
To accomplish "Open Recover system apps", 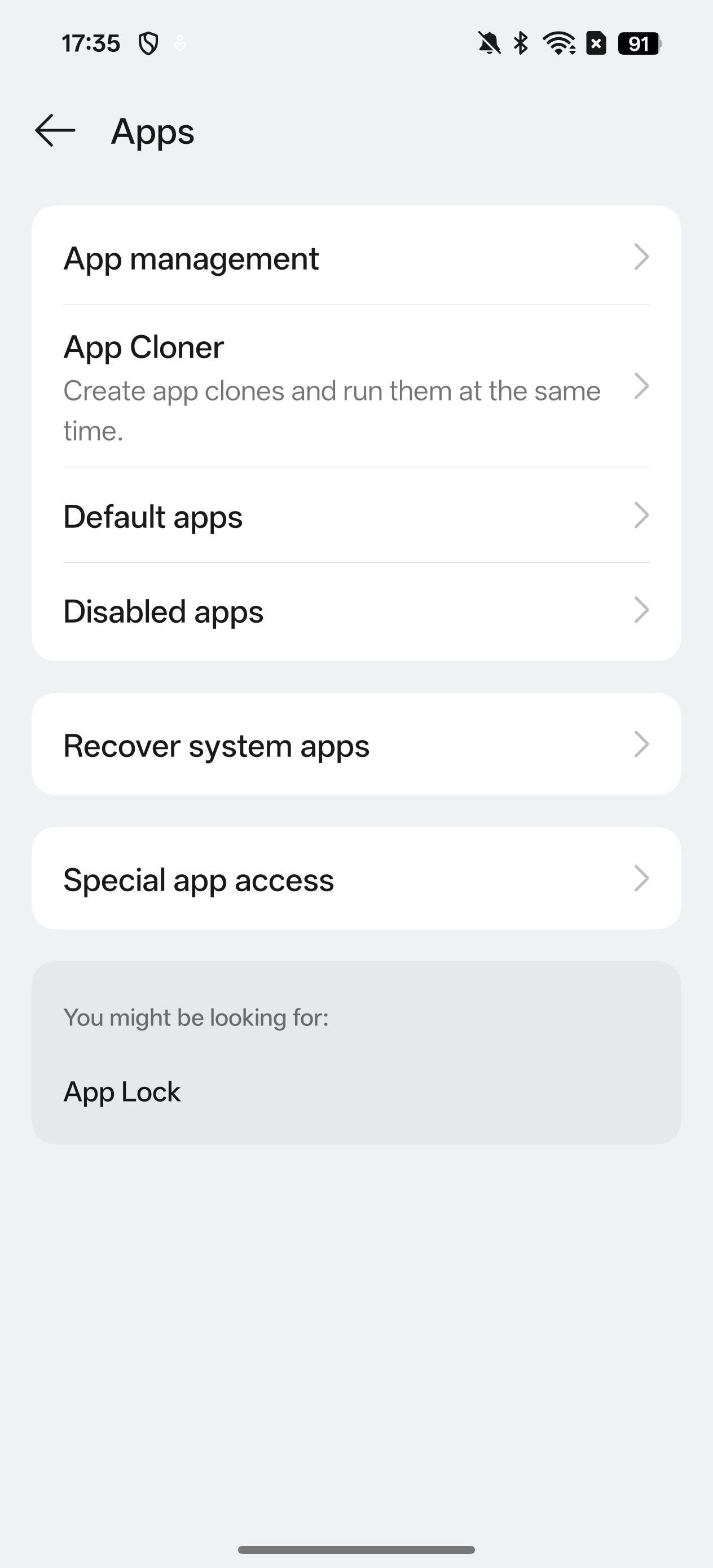I will coord(356,744).
